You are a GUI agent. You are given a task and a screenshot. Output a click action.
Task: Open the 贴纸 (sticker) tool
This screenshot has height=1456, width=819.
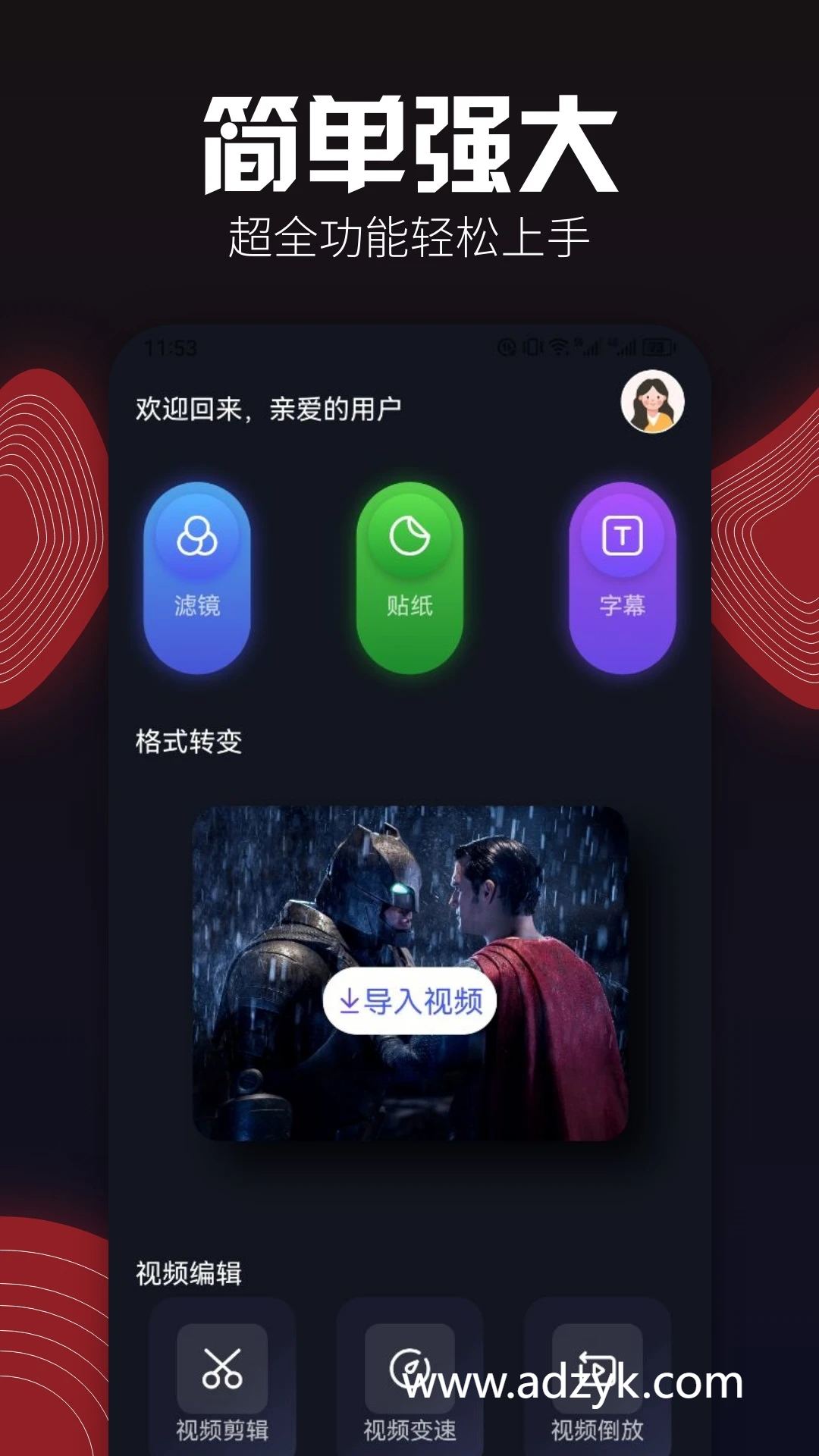pos(409,536)
